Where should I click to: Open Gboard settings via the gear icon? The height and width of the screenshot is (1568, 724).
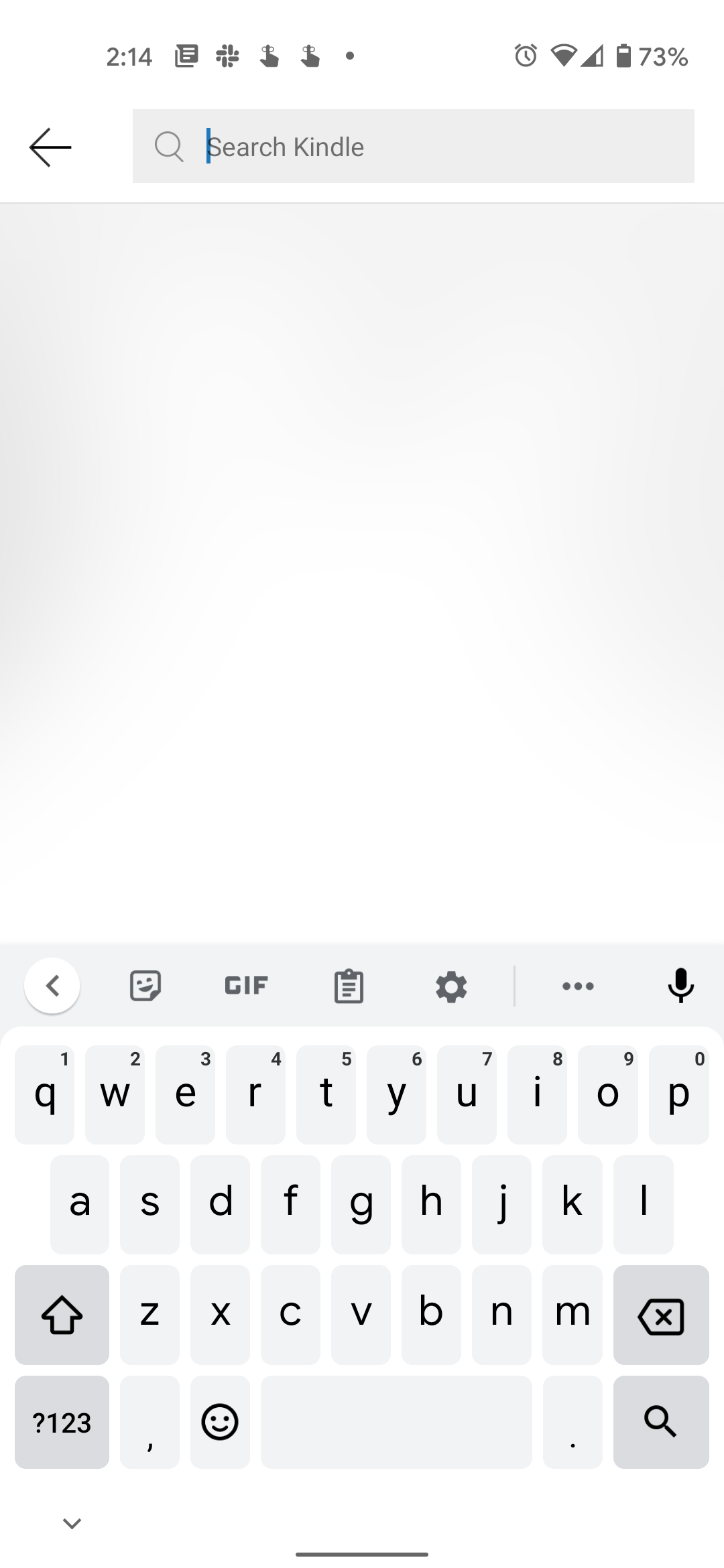(450, 985)
